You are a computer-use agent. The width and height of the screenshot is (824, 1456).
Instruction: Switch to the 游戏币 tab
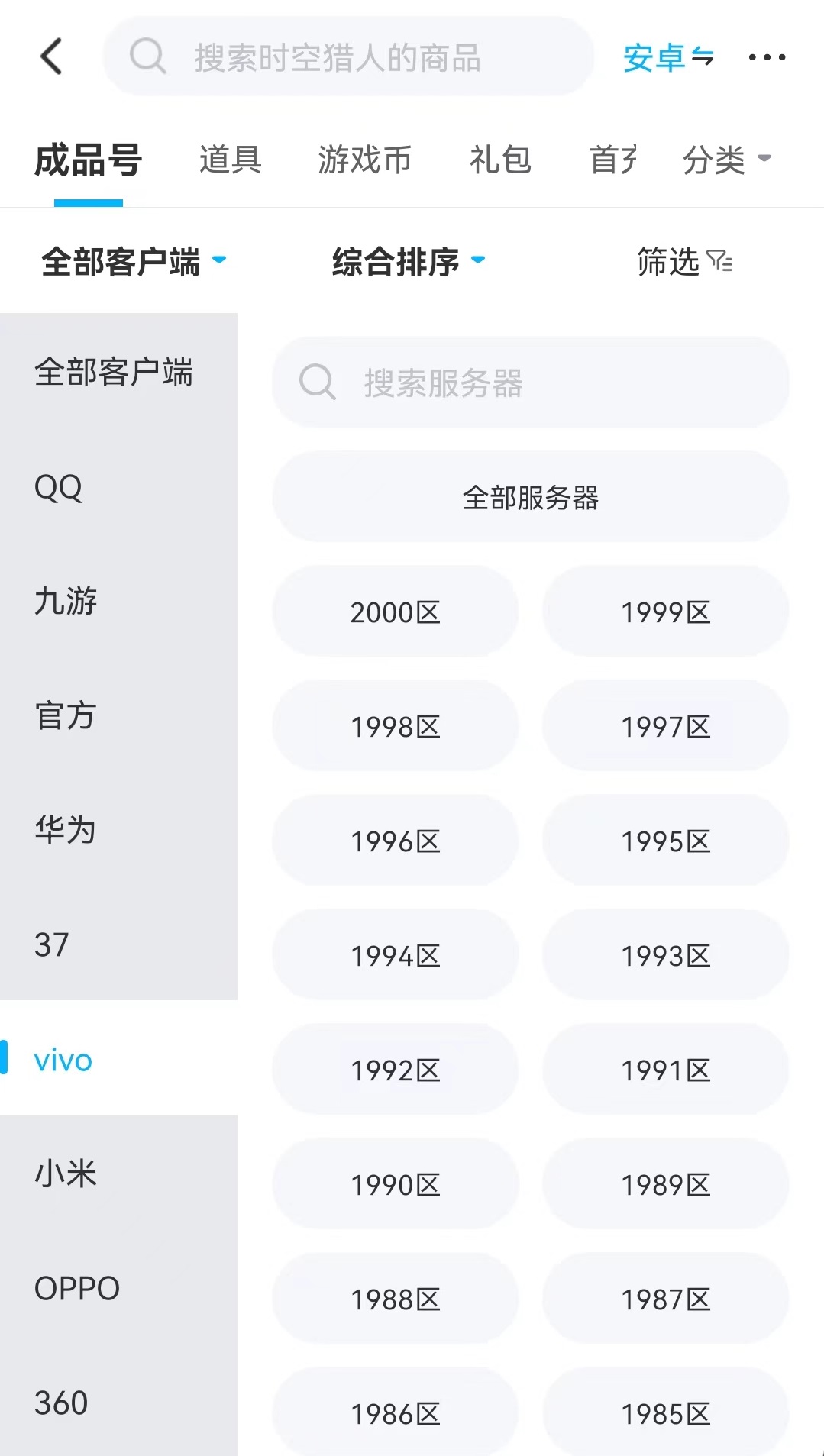pos(364,160)
